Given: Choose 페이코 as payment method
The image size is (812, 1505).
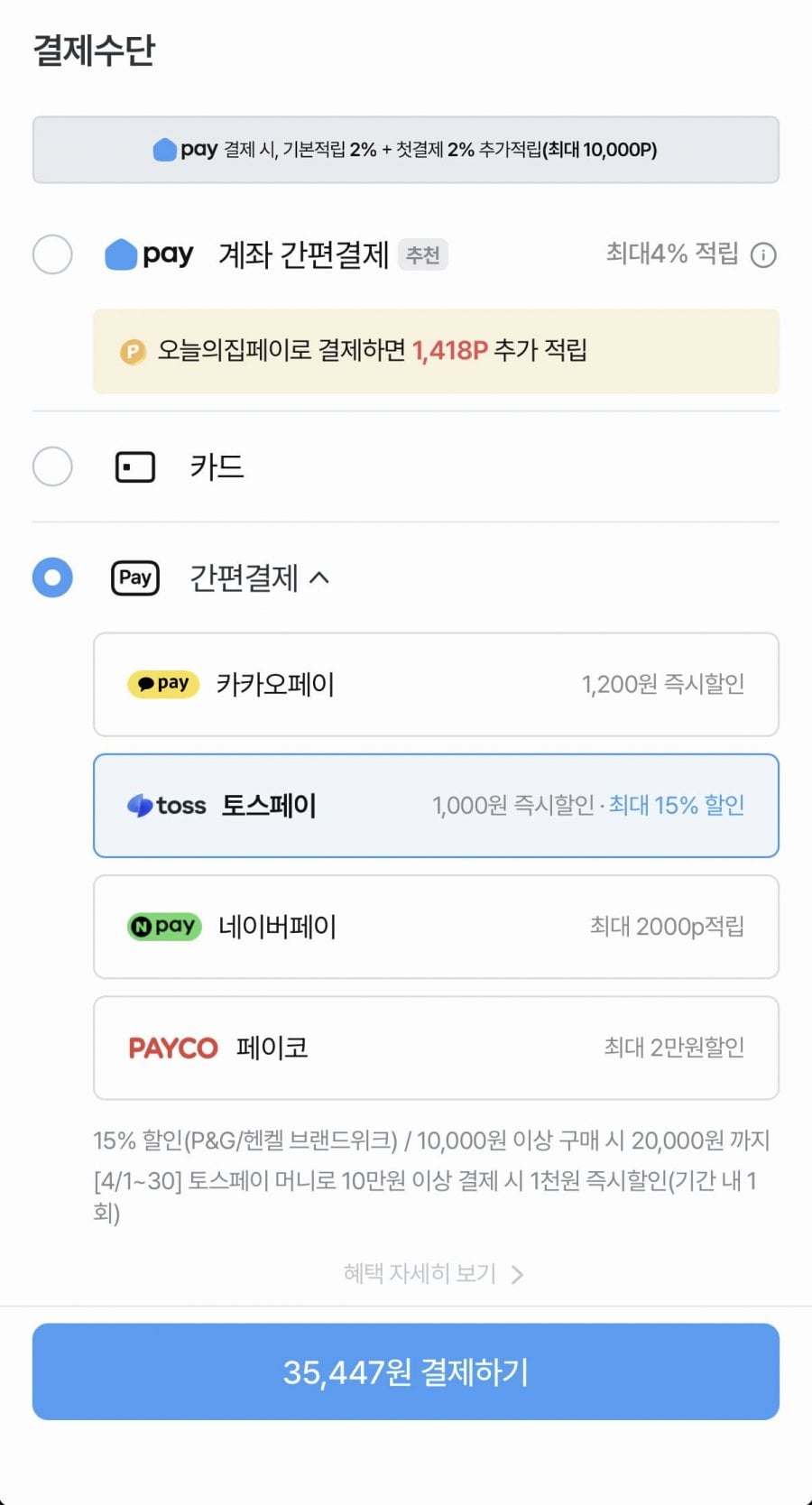Looking at the screenshot, I should 436,1048.
